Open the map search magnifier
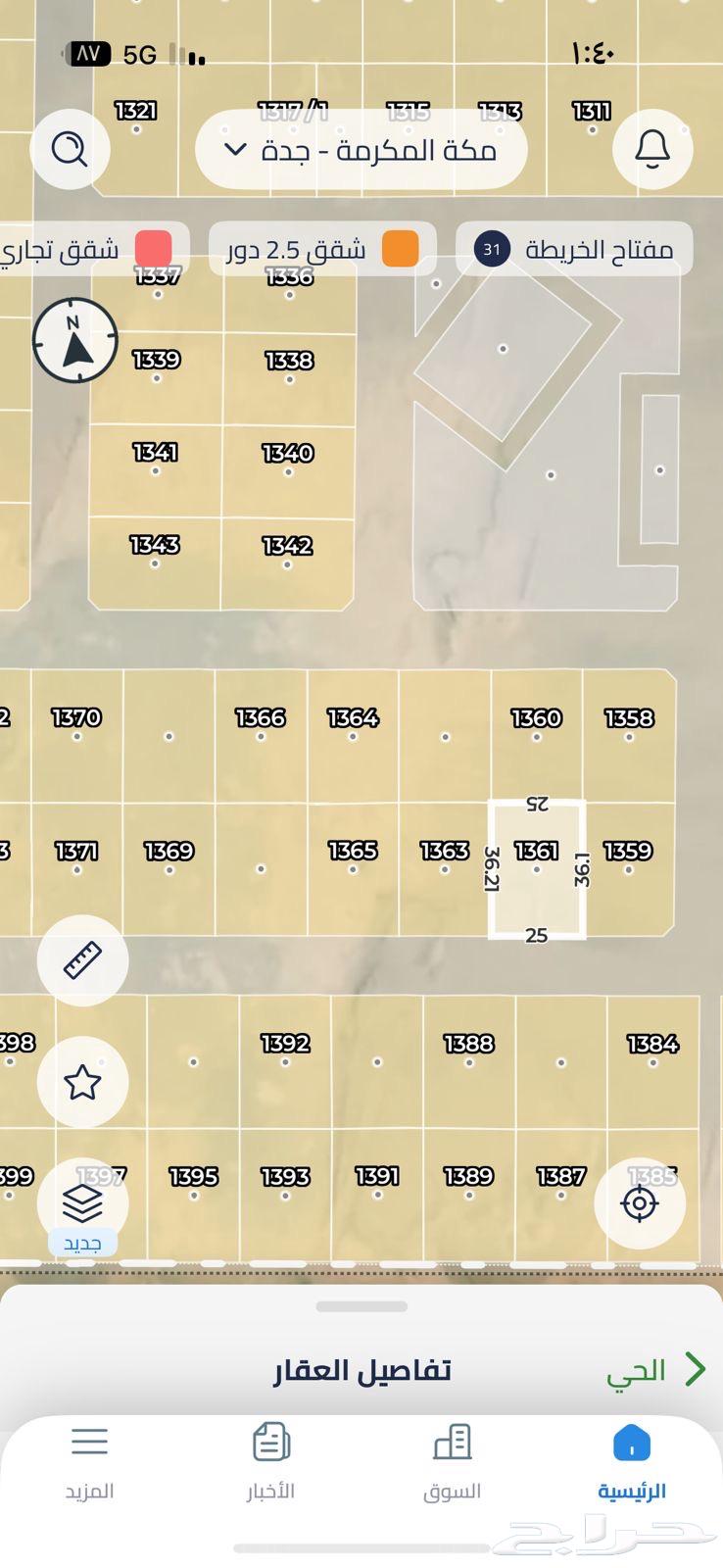Screen dimensions: 723x1568 tap(70, 150)
